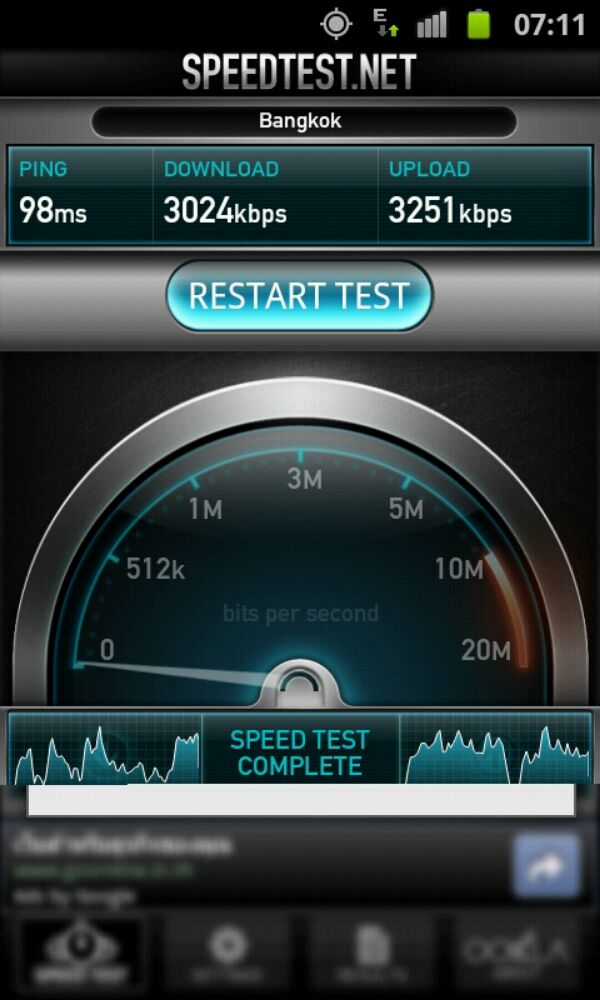Open the Bangkok server selector

304,121
